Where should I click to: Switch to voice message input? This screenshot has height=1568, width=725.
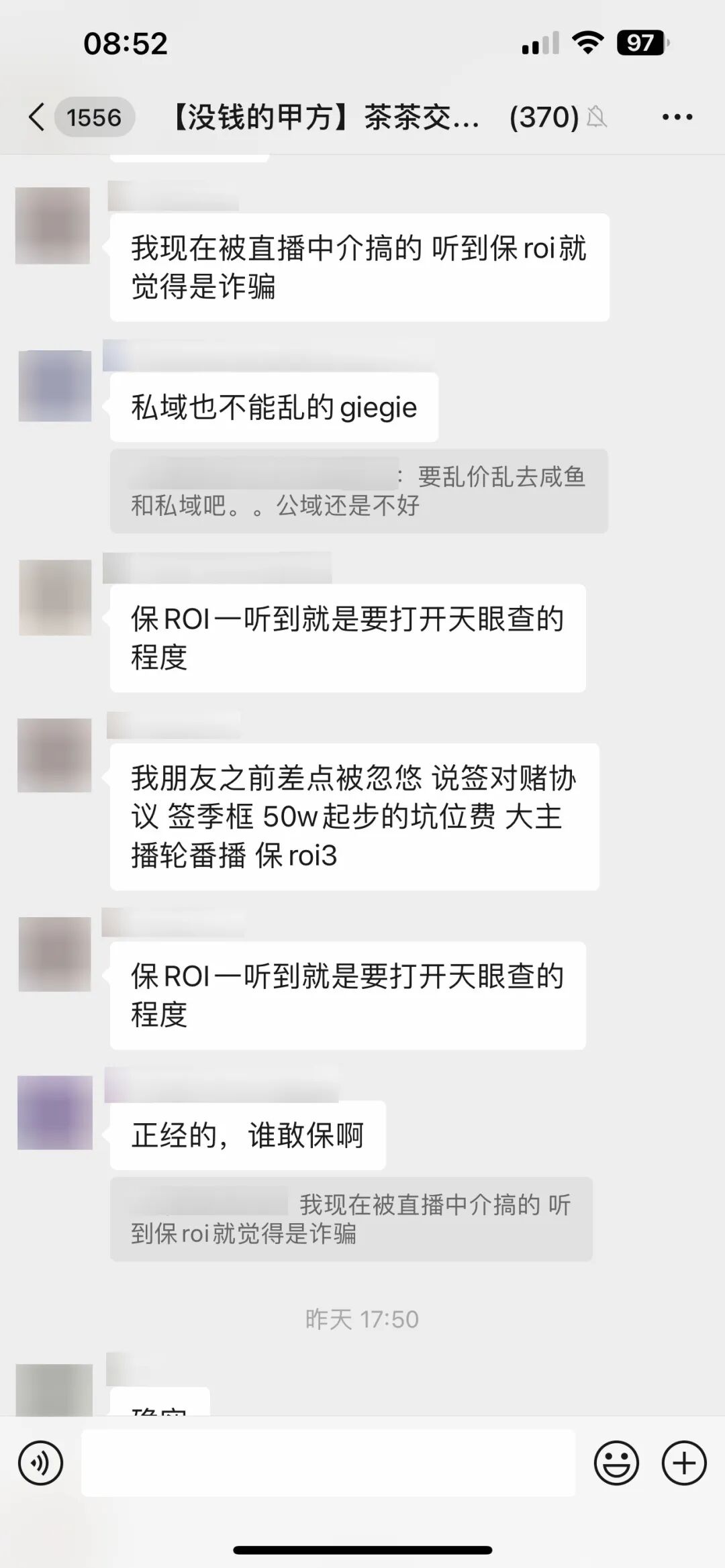(x=41, y=1463)
